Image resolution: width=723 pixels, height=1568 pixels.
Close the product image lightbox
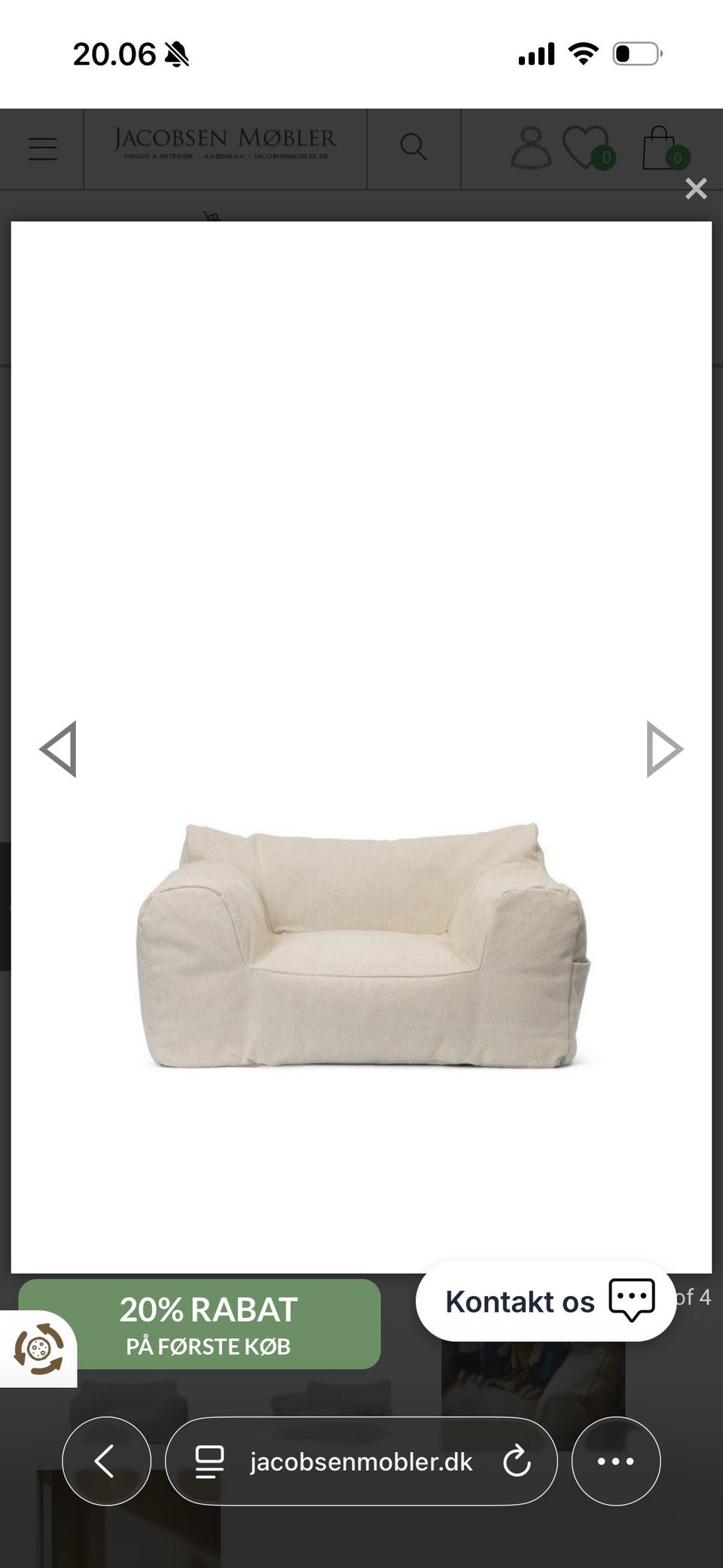click(x=696, y=188)
